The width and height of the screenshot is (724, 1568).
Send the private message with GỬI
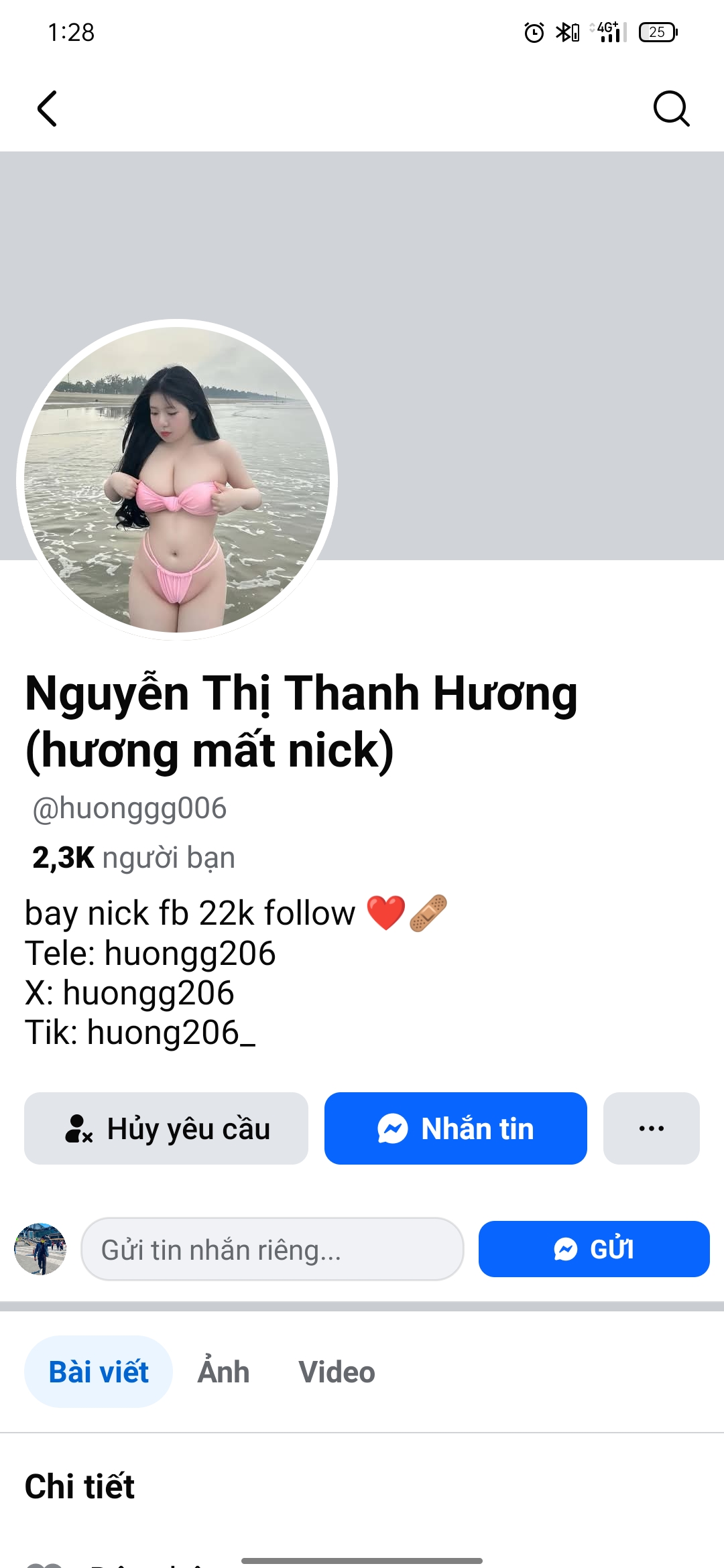pos(594,1249)
